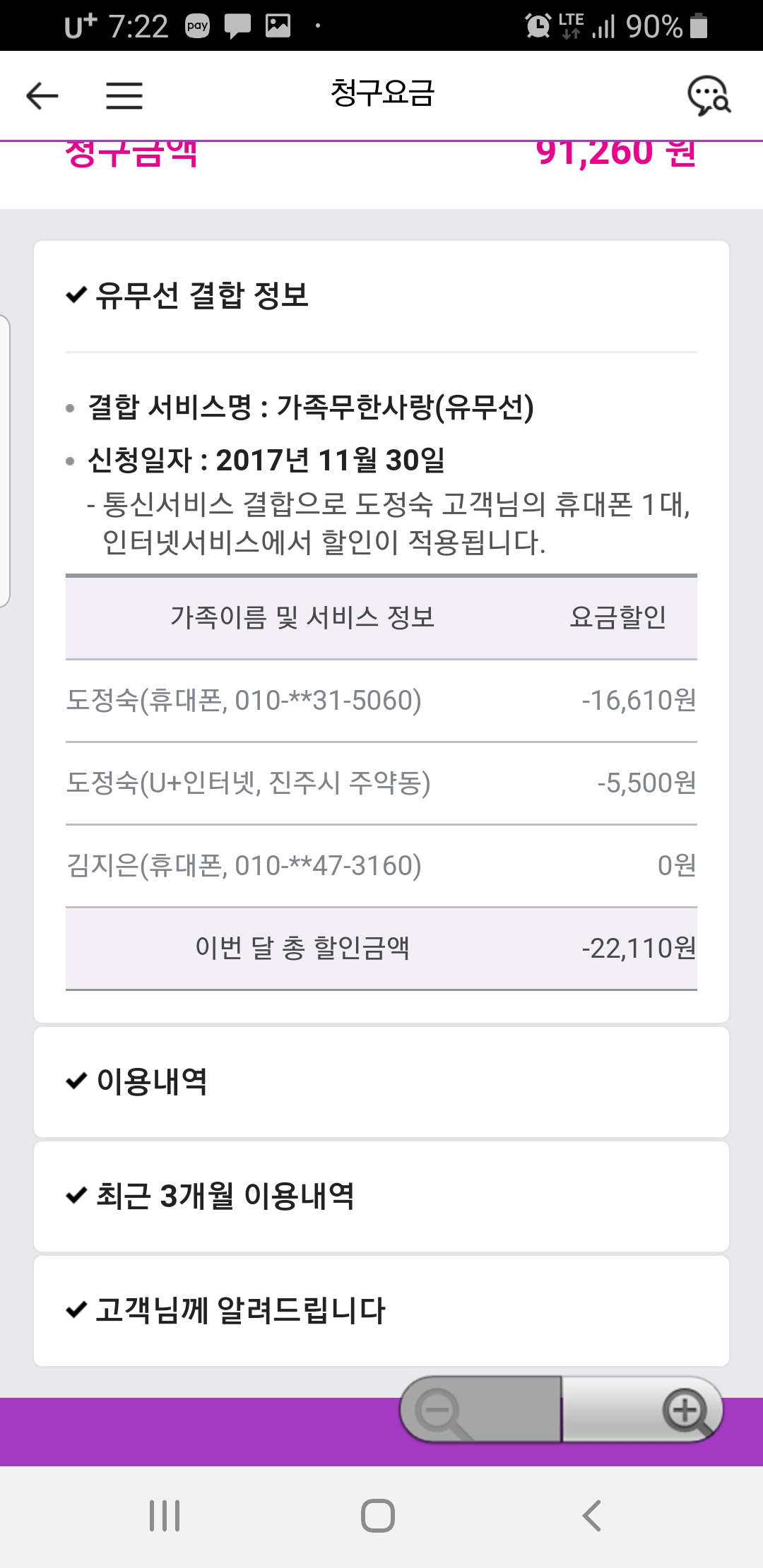Open recent apps from navigation bar
Viewport: 763px width, 1568px height.
coord(165,1516)
